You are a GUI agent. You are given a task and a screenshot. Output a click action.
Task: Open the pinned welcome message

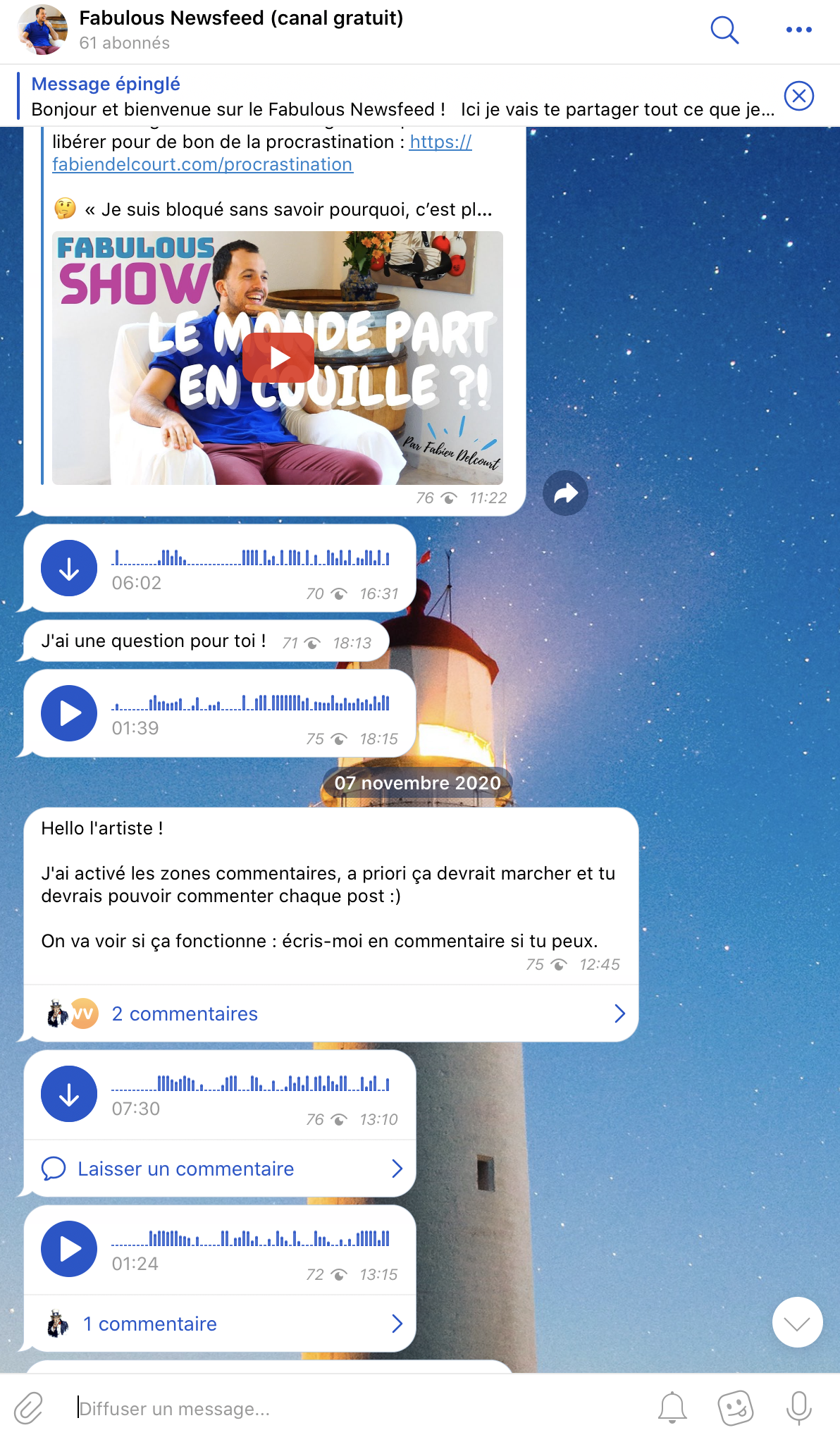point(402,97)
